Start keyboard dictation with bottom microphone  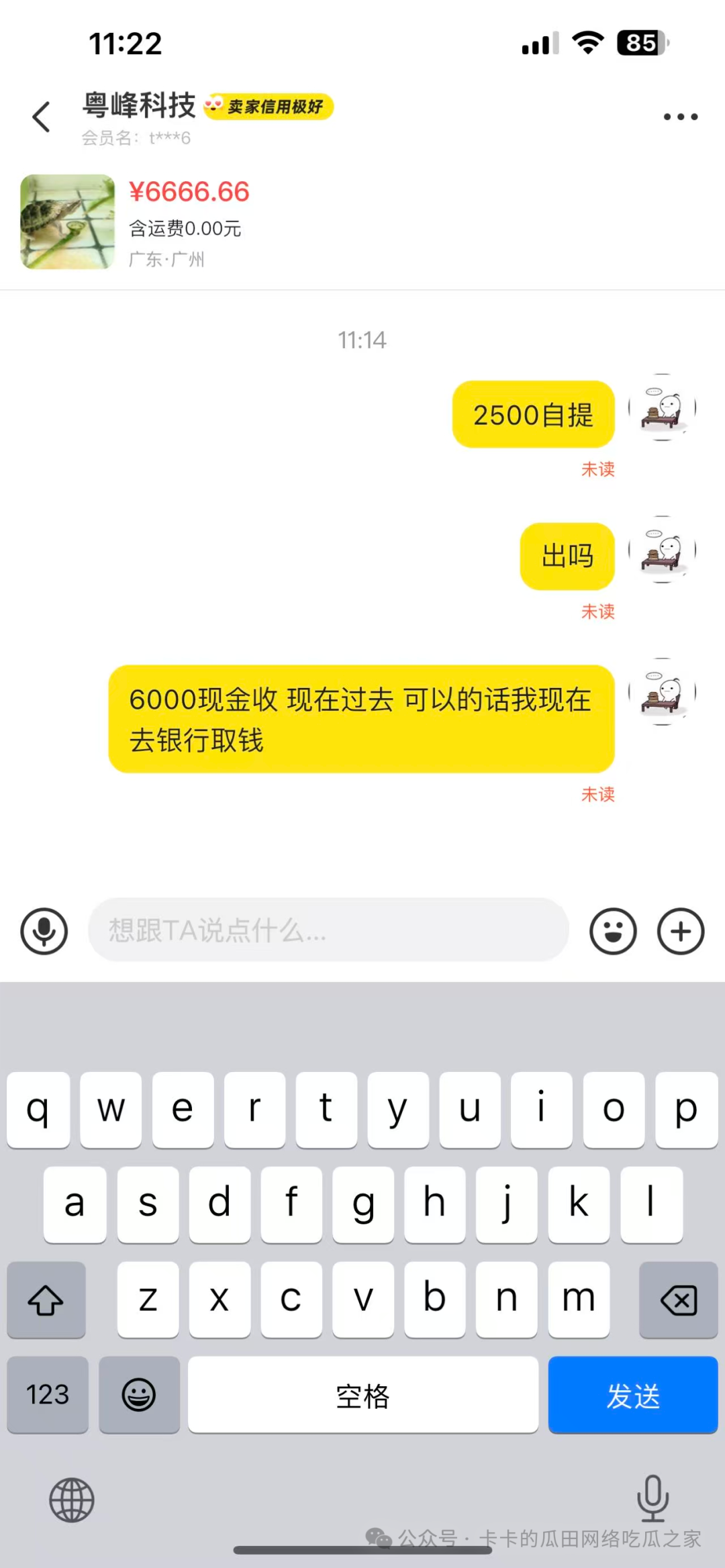[x=652, y=1498]
